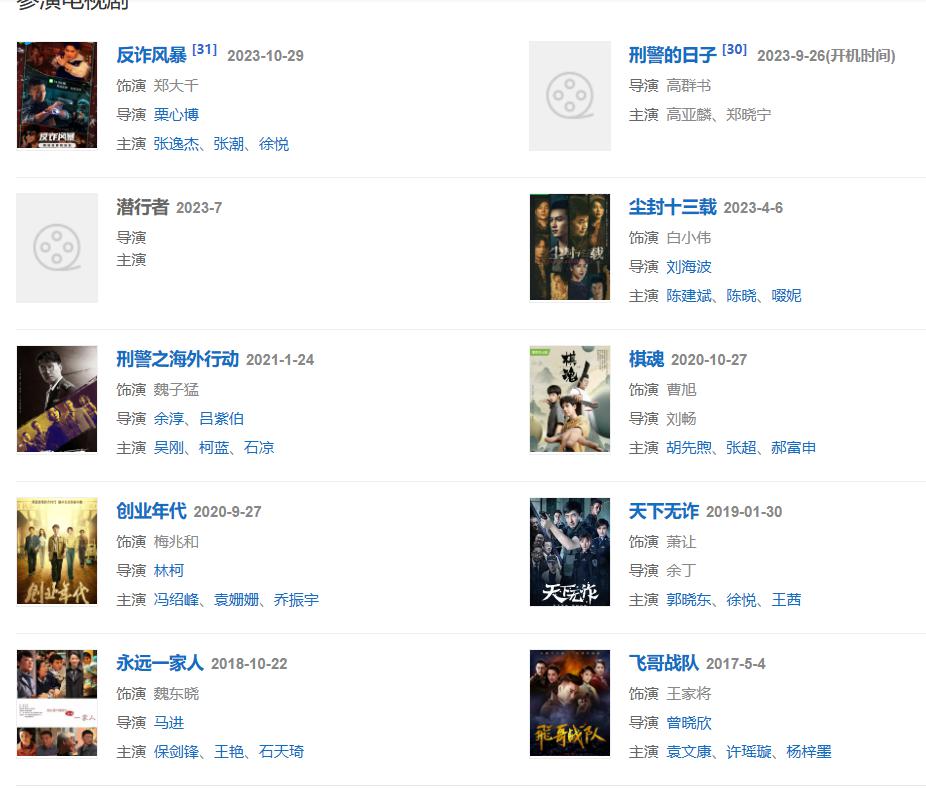Open actor 吴刚's page

[169, 448]
